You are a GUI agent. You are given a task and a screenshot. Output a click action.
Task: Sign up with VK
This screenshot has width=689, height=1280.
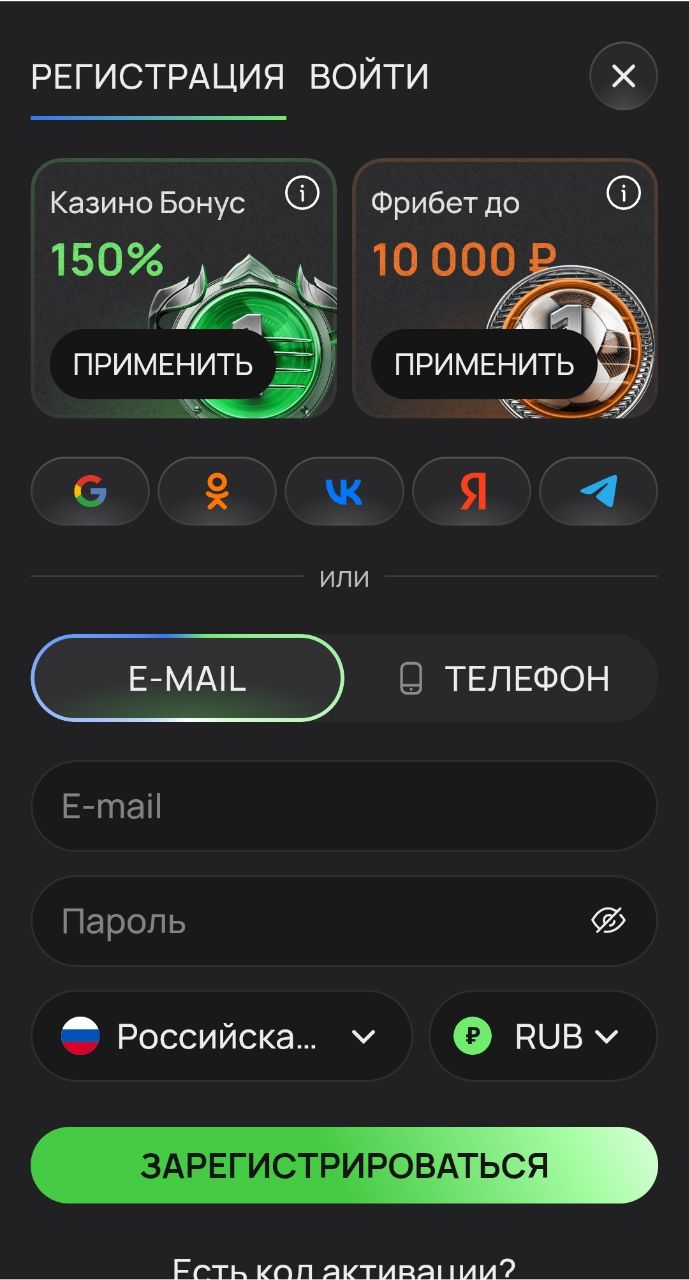point(344,491)
